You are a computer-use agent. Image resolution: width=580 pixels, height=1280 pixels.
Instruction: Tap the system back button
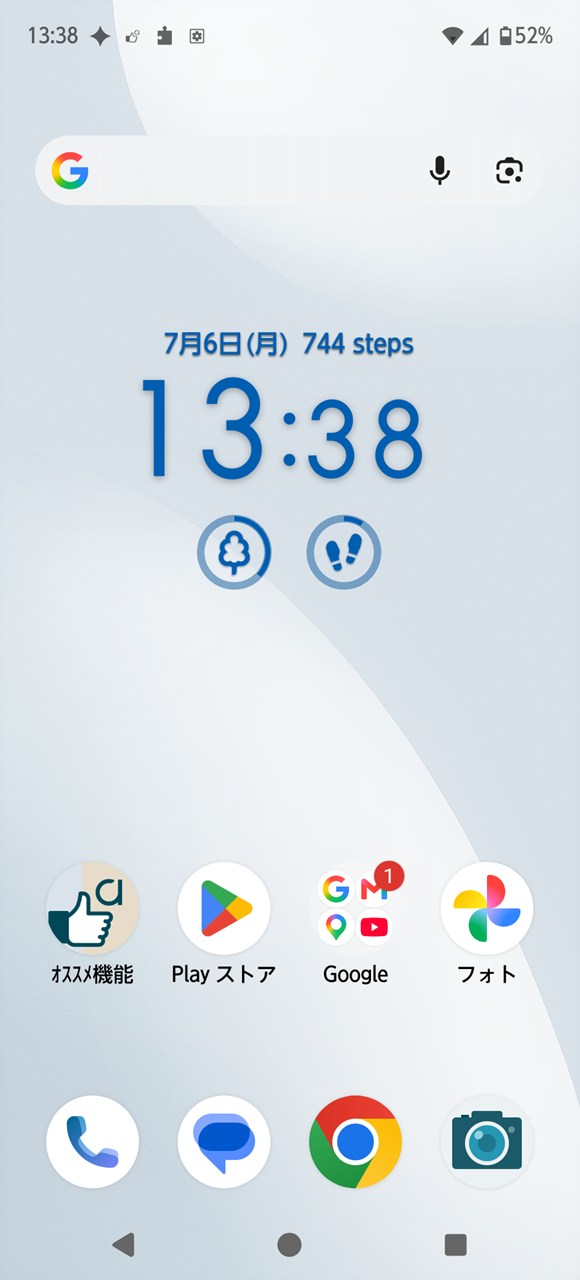(123, 1244)
